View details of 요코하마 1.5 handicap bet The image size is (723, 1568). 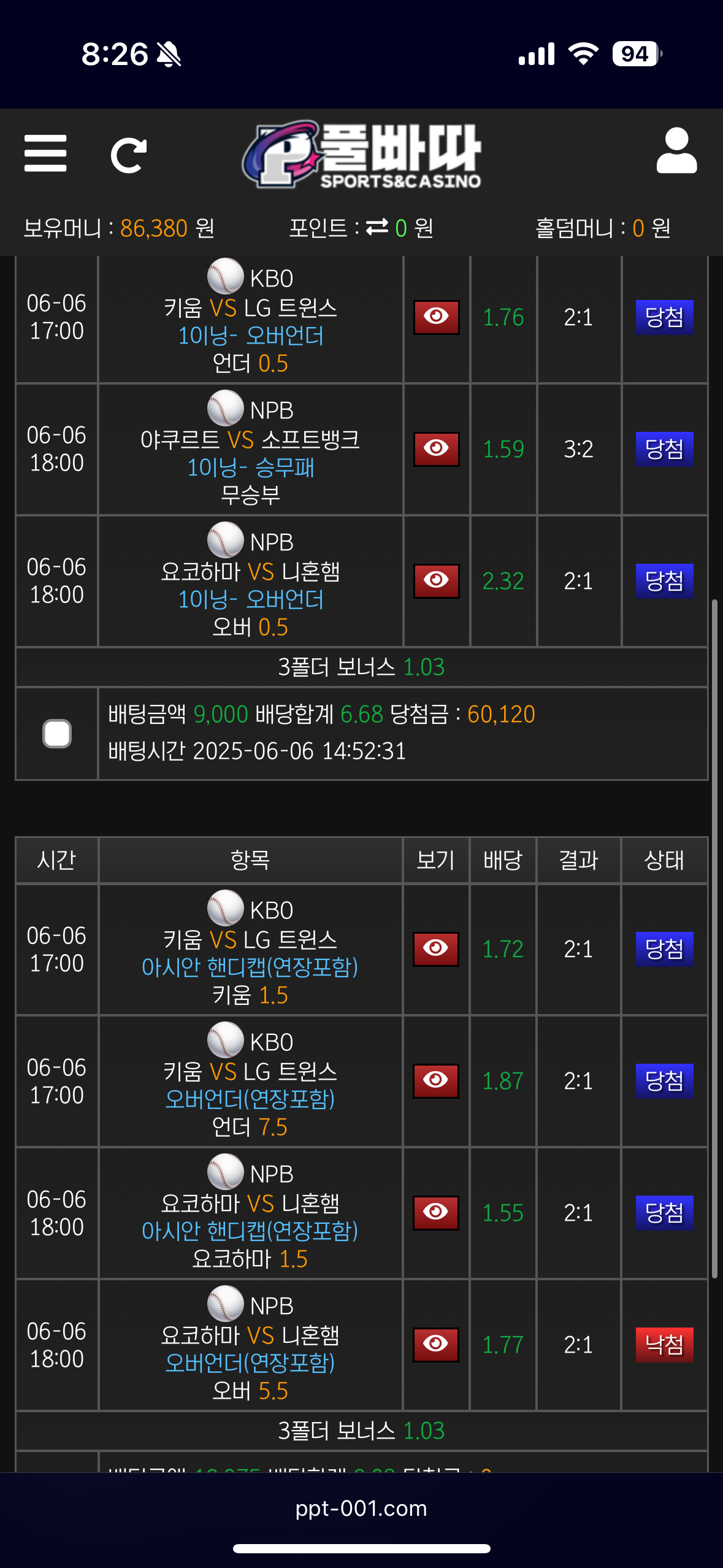coord(436,1213)
